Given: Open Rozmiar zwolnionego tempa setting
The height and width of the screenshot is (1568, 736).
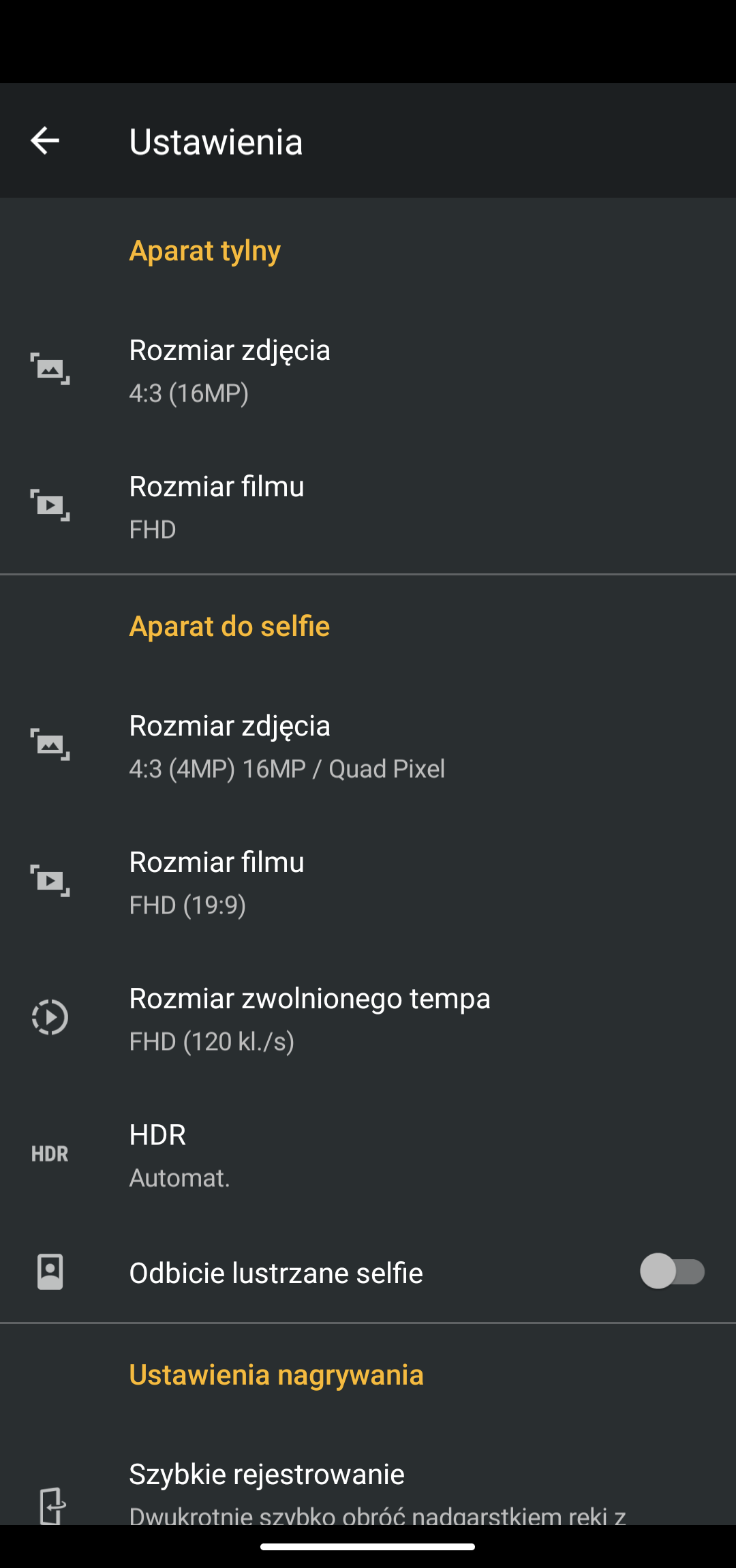Looking at the screenshot, I should (x=368, y=1019).
